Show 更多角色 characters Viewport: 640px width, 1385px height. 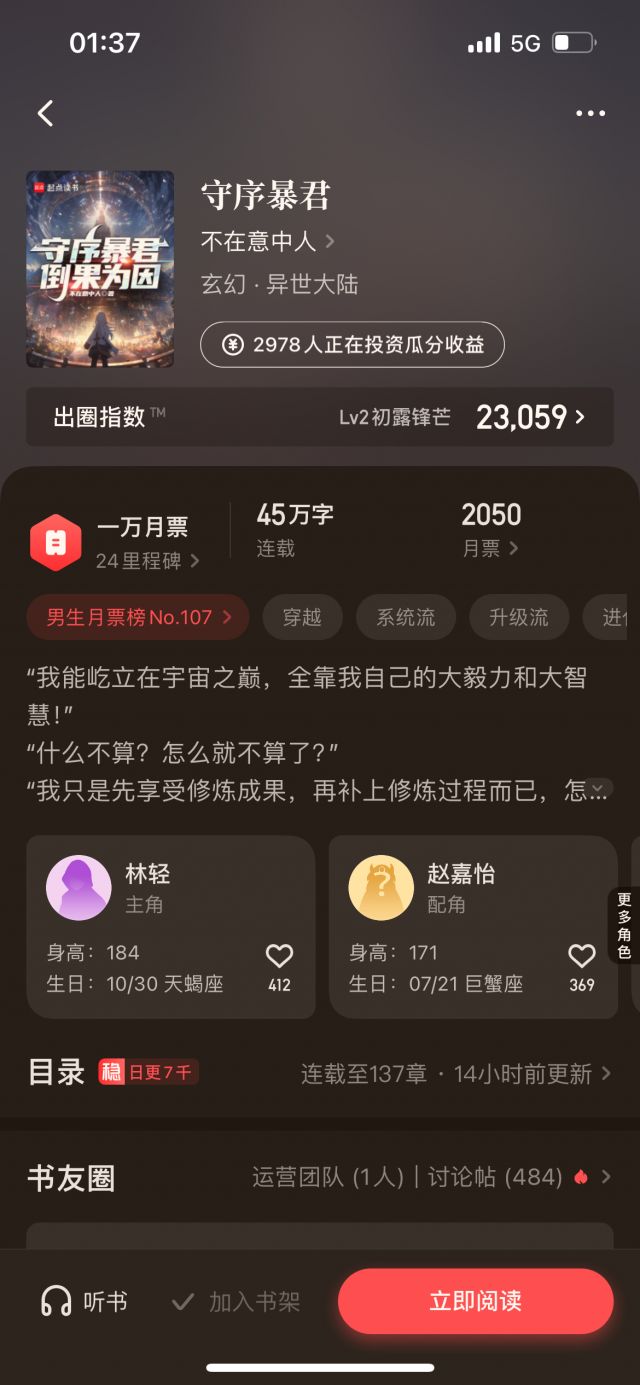coord(624,925)
